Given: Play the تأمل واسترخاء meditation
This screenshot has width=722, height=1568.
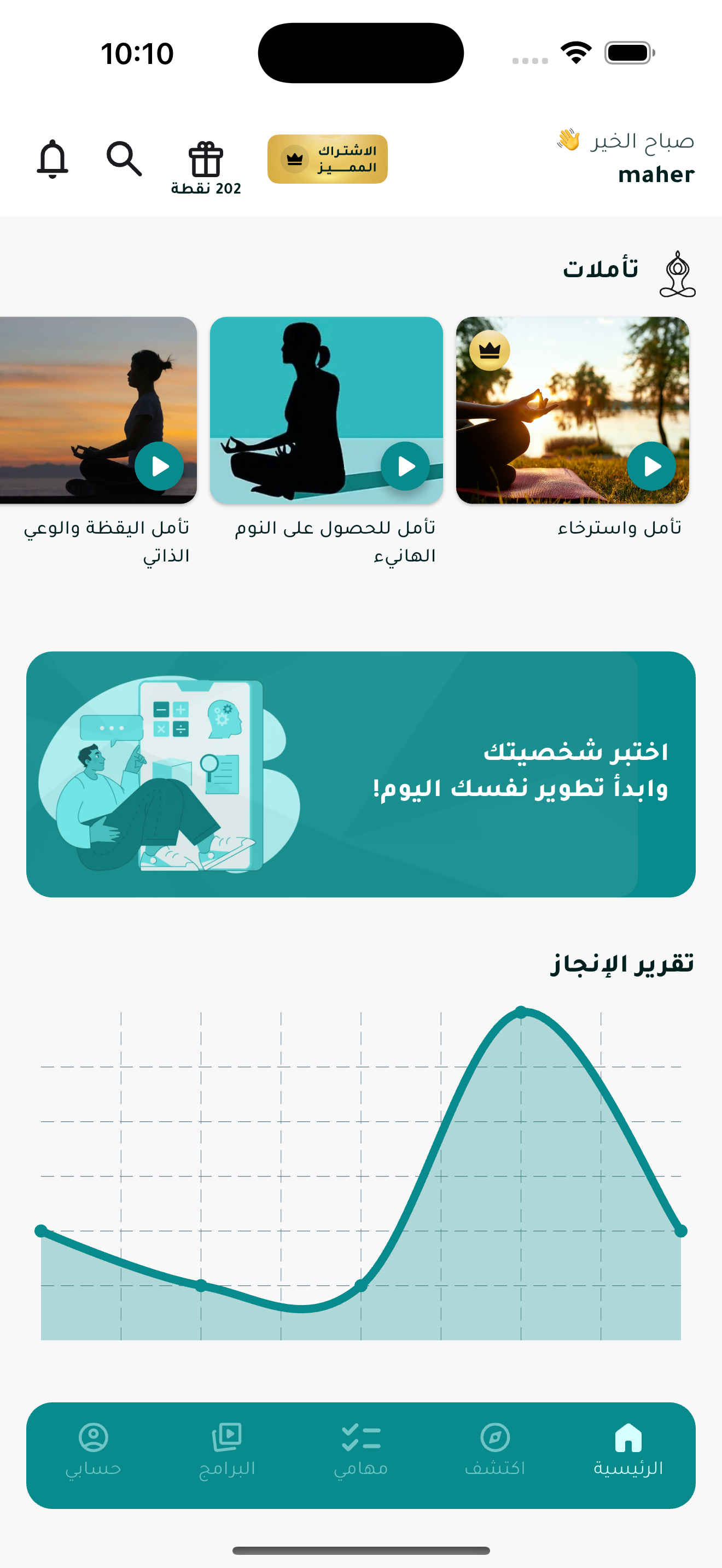Looking at the screenshot, I should (651, 466).
